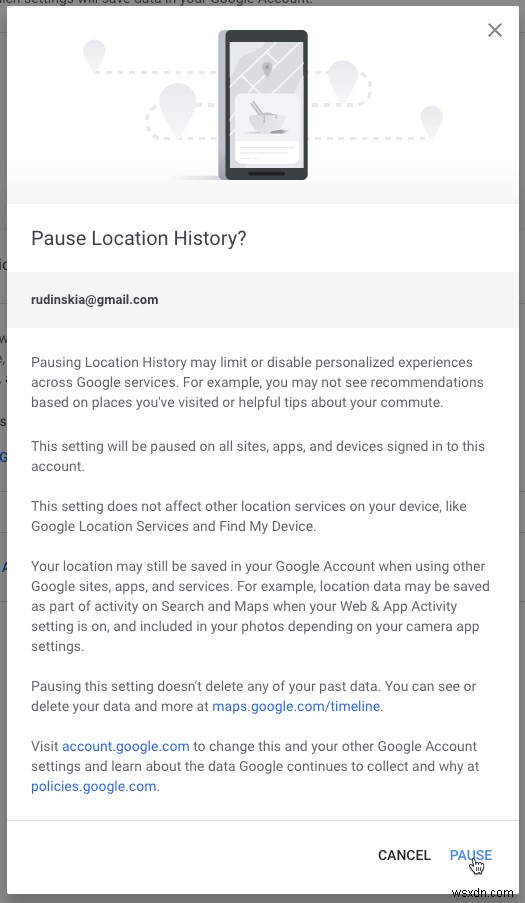This screenshot has width=525, height=903.
Task: Open the account.google.com link
Action: (125, 746)
